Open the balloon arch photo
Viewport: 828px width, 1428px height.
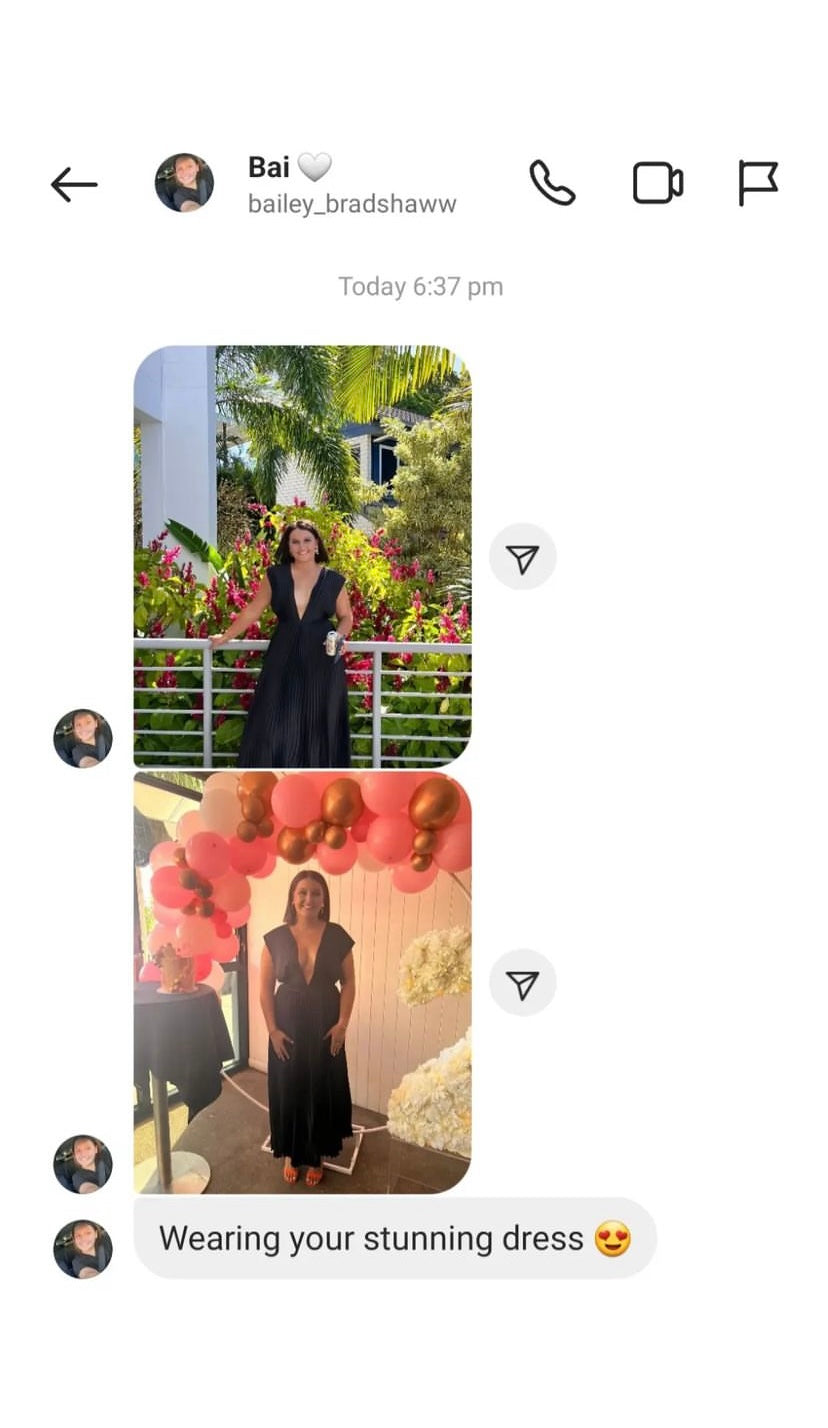pos(302,982)
